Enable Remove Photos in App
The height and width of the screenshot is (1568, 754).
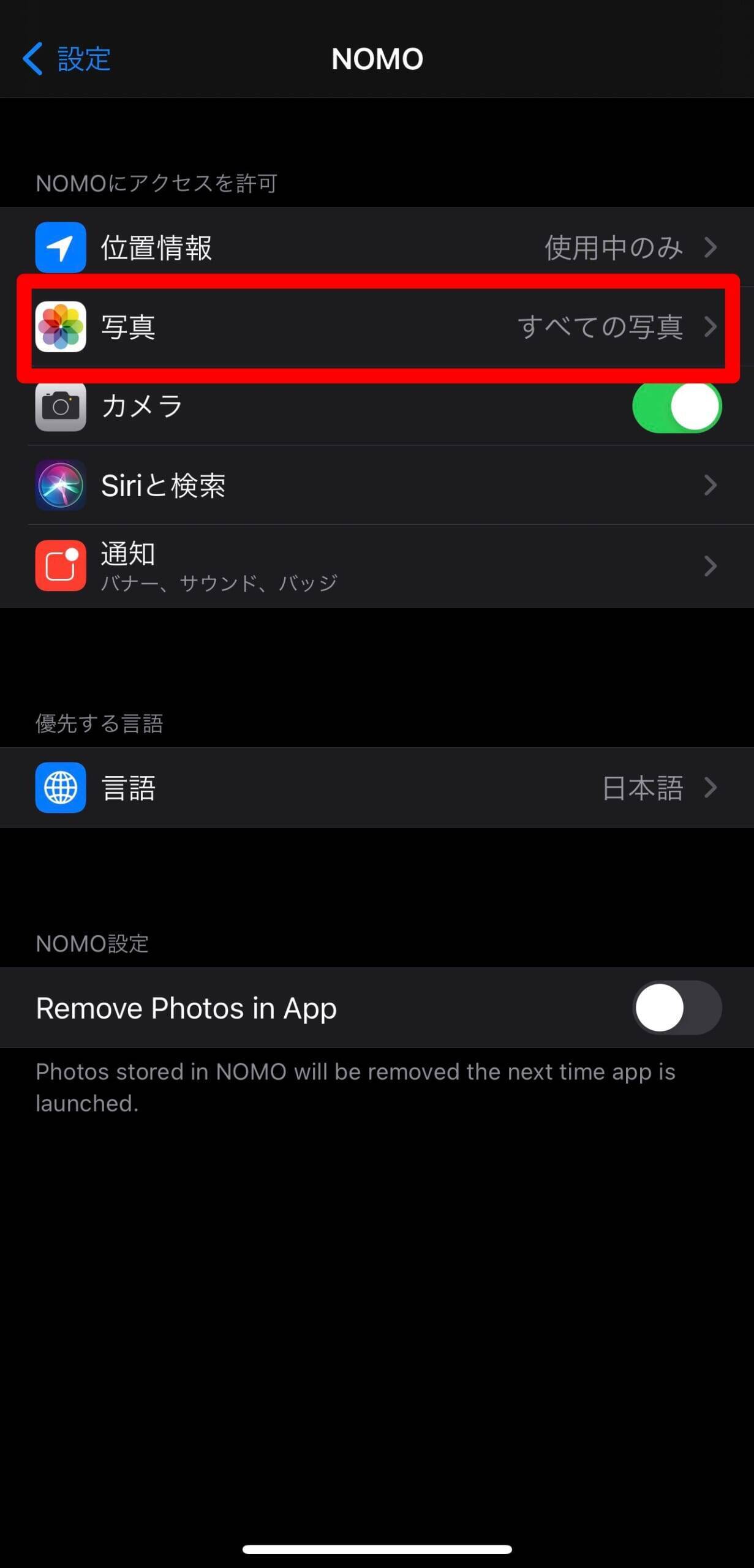(676, 1008)
